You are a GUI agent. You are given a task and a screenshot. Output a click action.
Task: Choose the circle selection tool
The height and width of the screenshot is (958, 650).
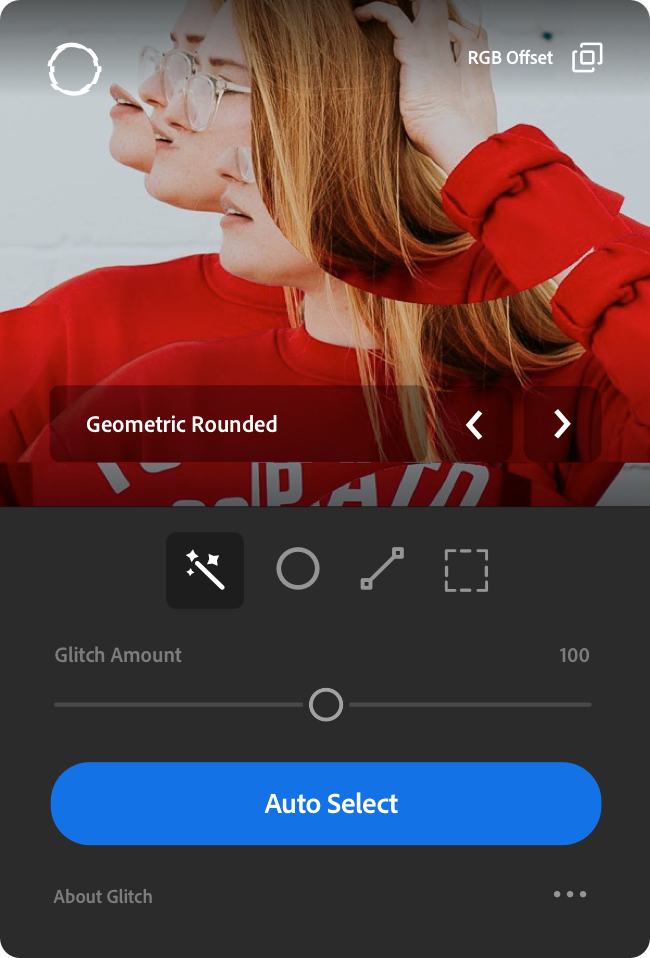pos(297,569)
